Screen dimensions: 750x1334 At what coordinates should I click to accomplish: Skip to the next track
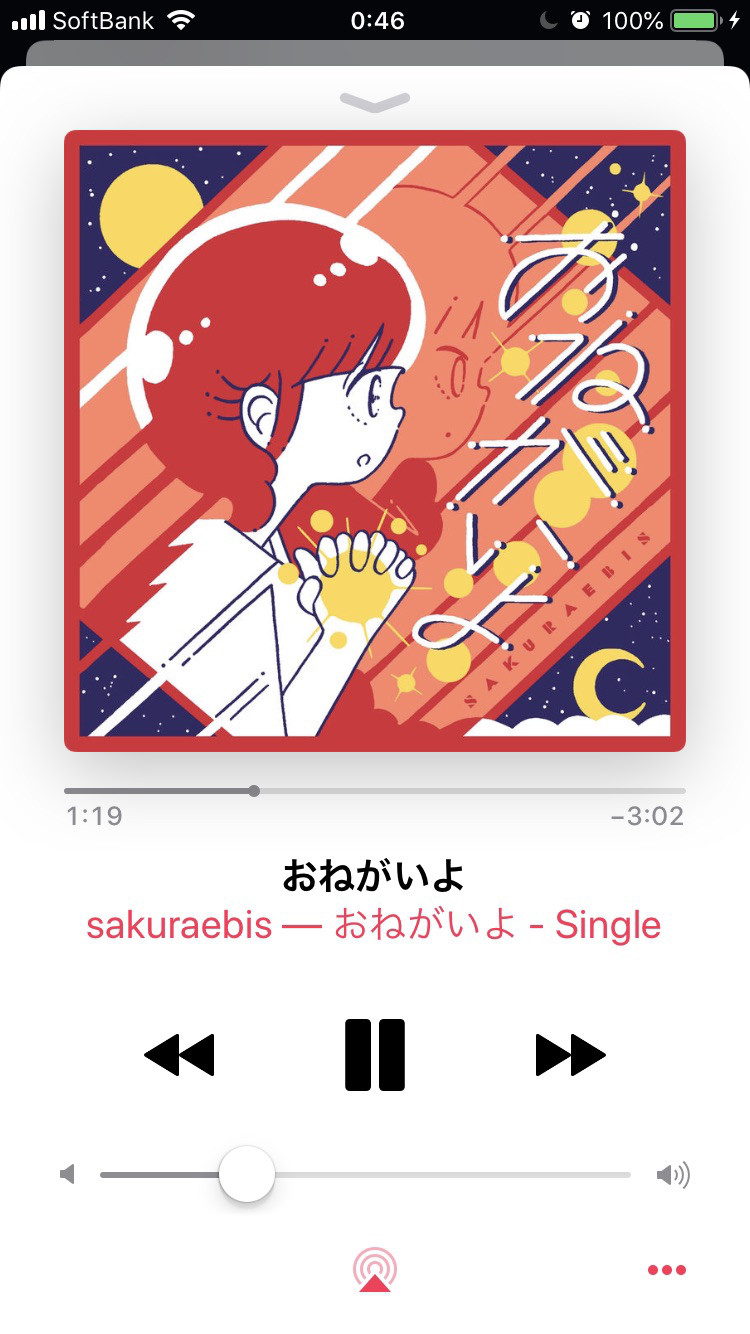tap(571, 1055)
